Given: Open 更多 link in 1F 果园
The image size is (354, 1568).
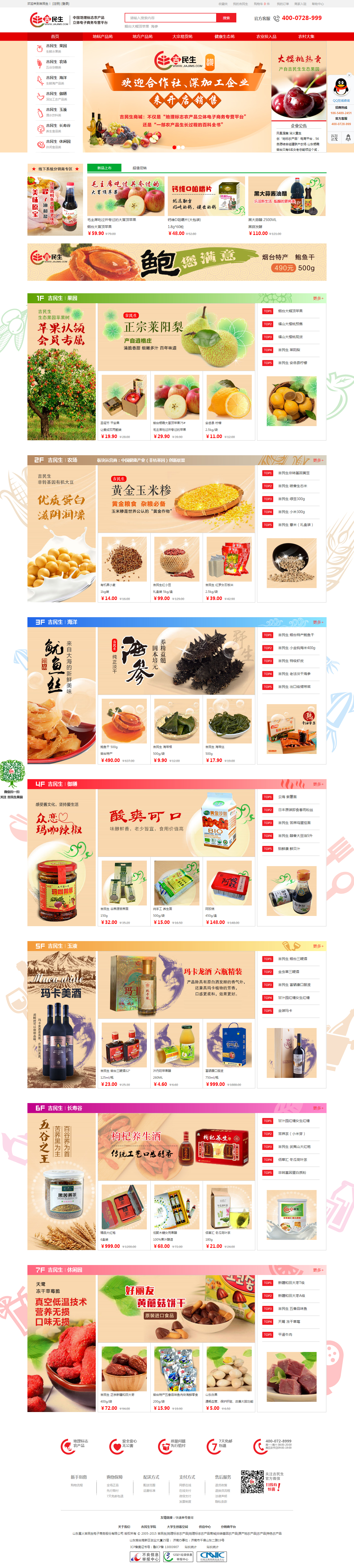Looking at the screenshot, I should click(x=317, y=298).
